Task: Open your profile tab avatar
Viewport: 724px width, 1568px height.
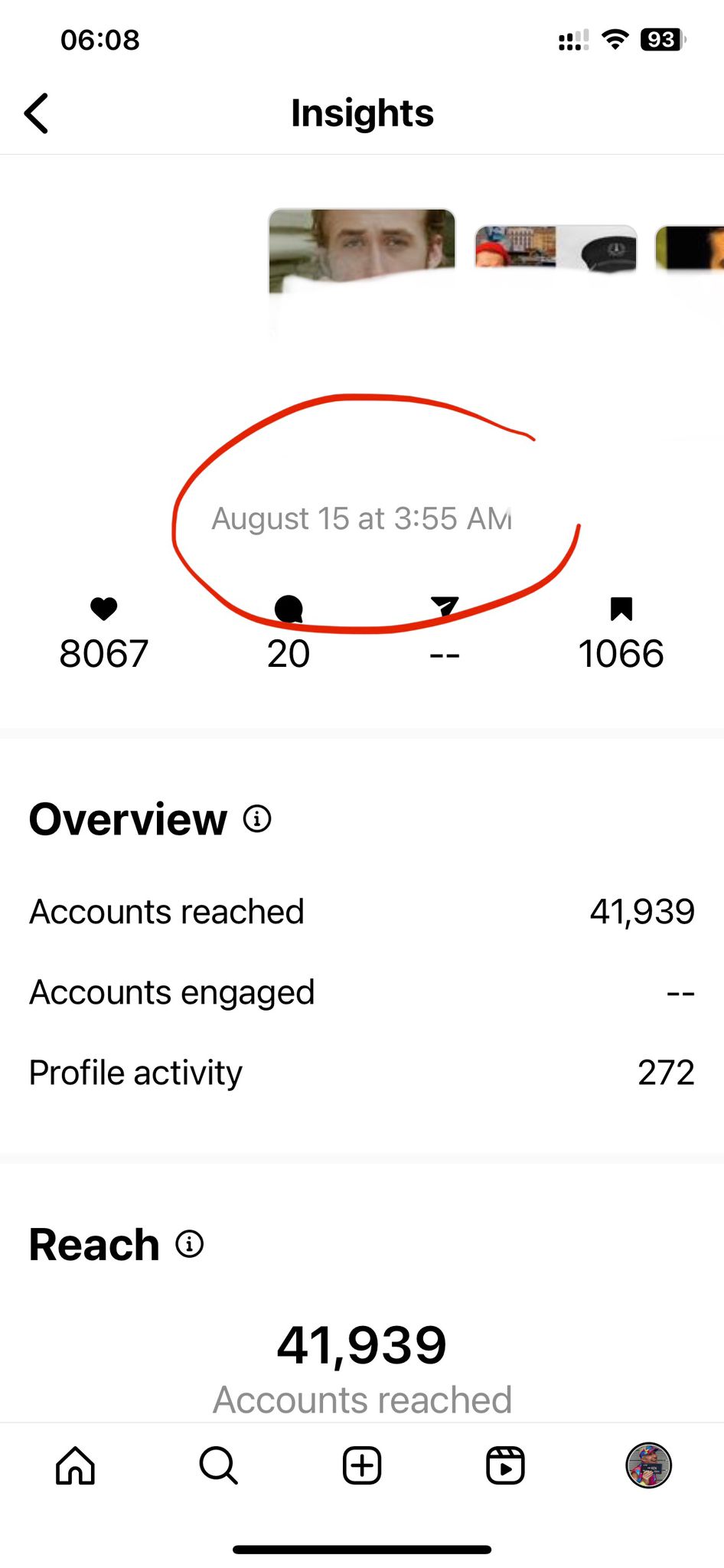Action: tap(649, 1465)
